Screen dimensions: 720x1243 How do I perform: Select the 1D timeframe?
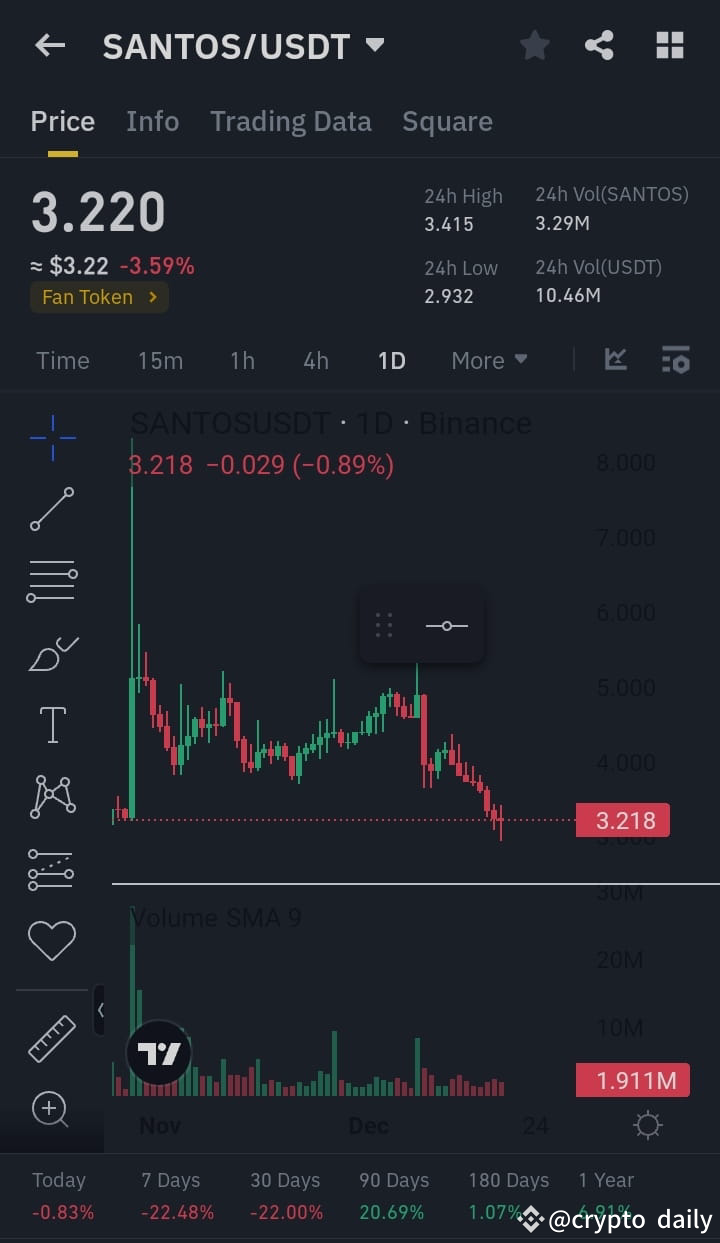point(391,360)
